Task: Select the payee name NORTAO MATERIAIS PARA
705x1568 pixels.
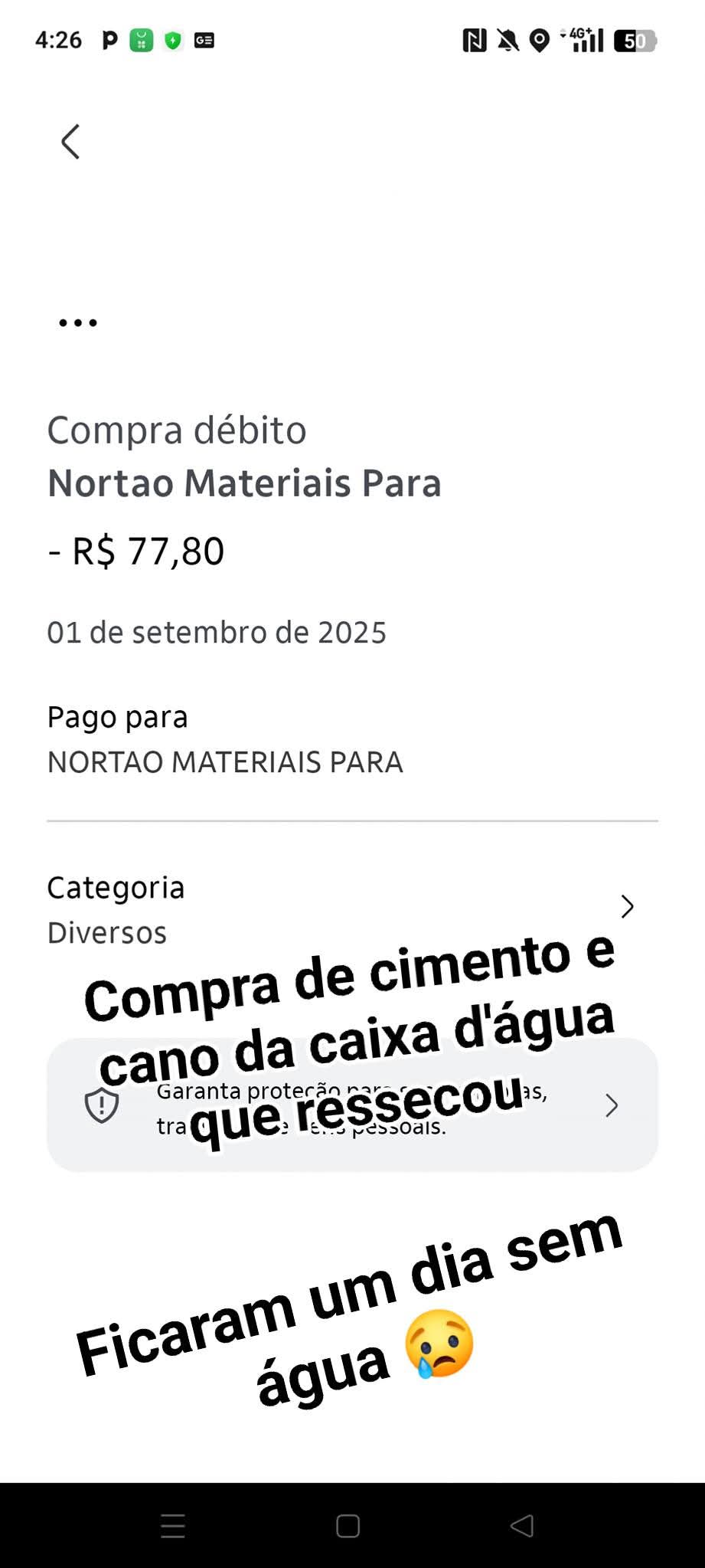Action: [x=225, y=762]
